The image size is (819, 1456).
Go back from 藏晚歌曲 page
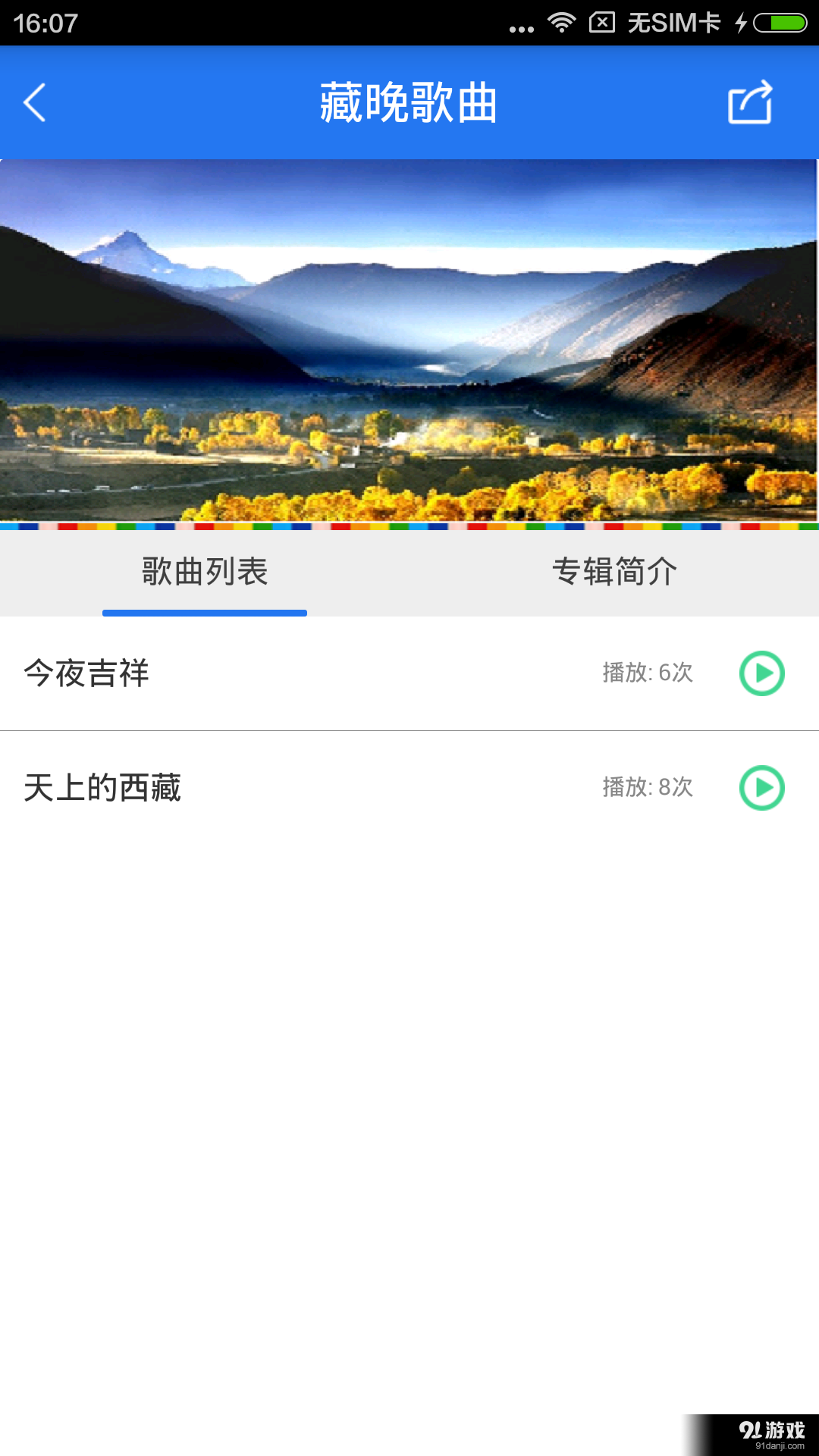point(35,102)
